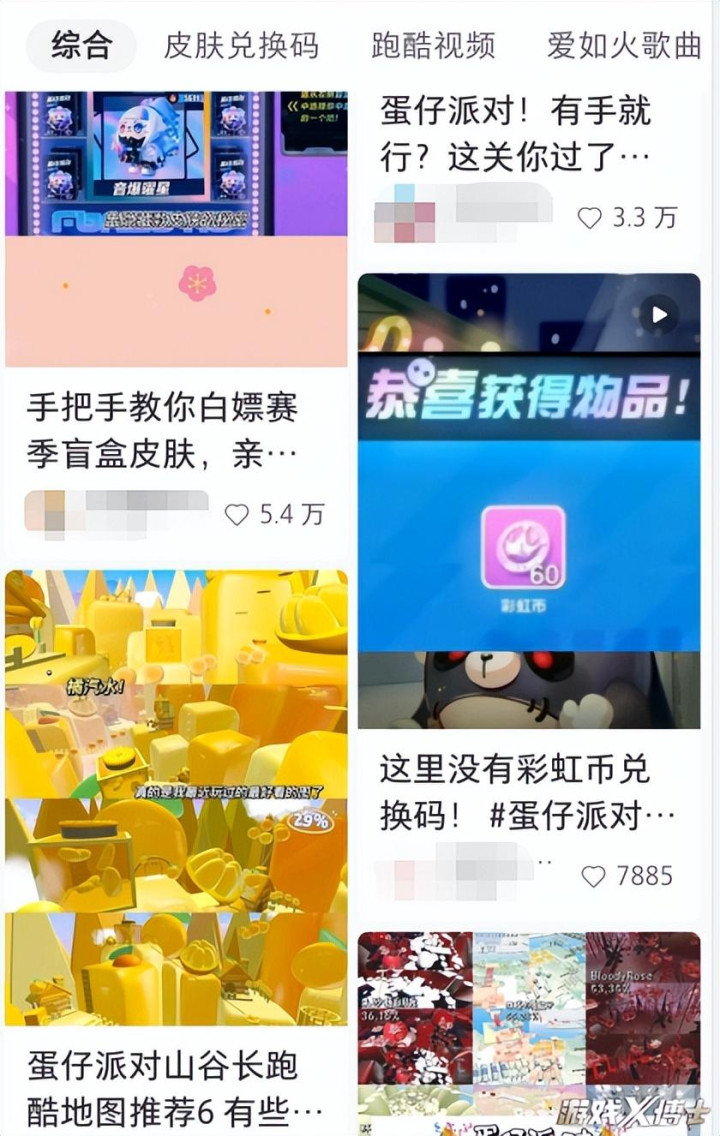Like the 手把手教你白嫖赛季盲盒皮肤 post
This screenshot has width=720, height=1136.
click(237, 515)
